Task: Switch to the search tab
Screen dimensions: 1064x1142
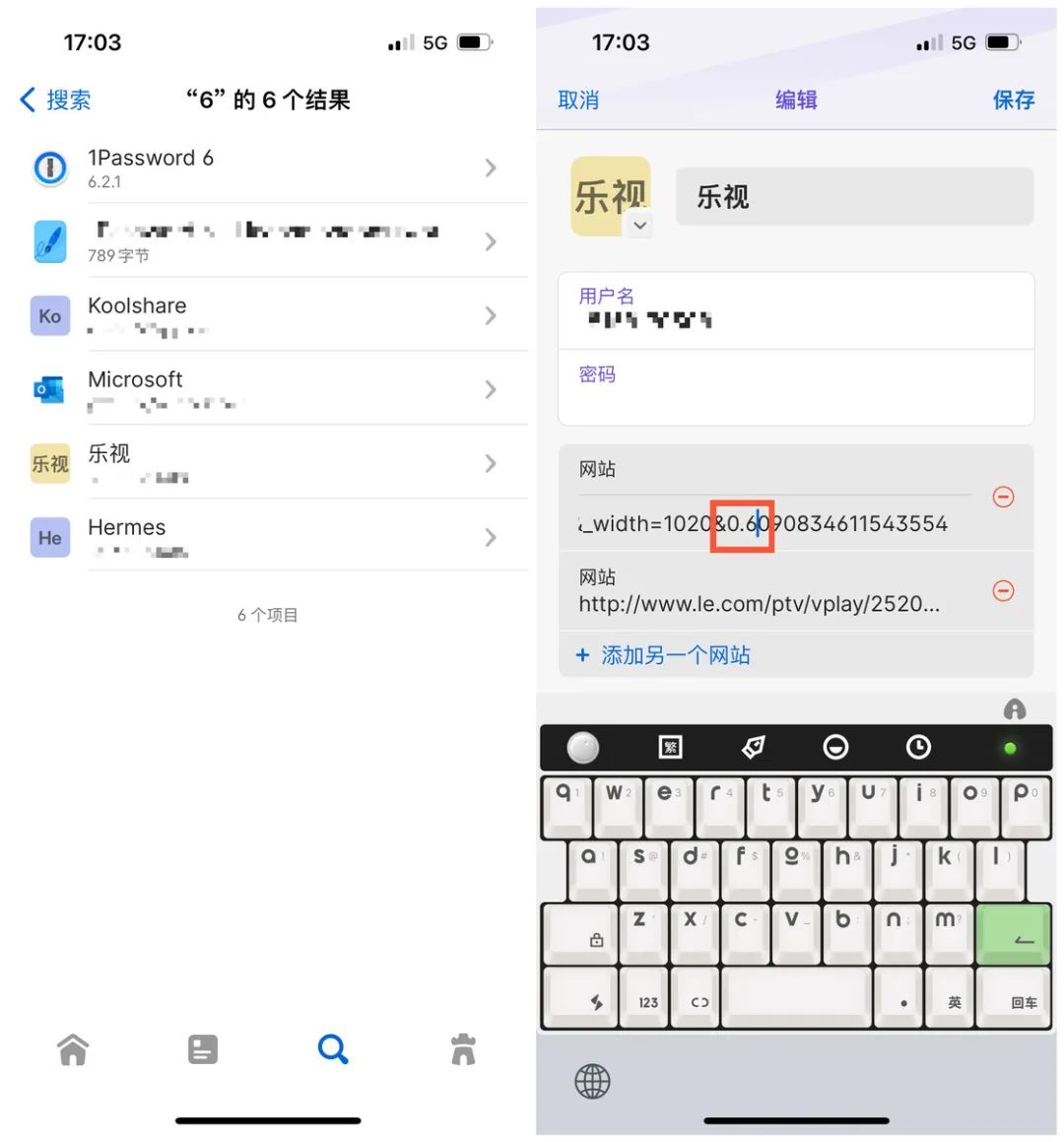Action: point(333,1049)
